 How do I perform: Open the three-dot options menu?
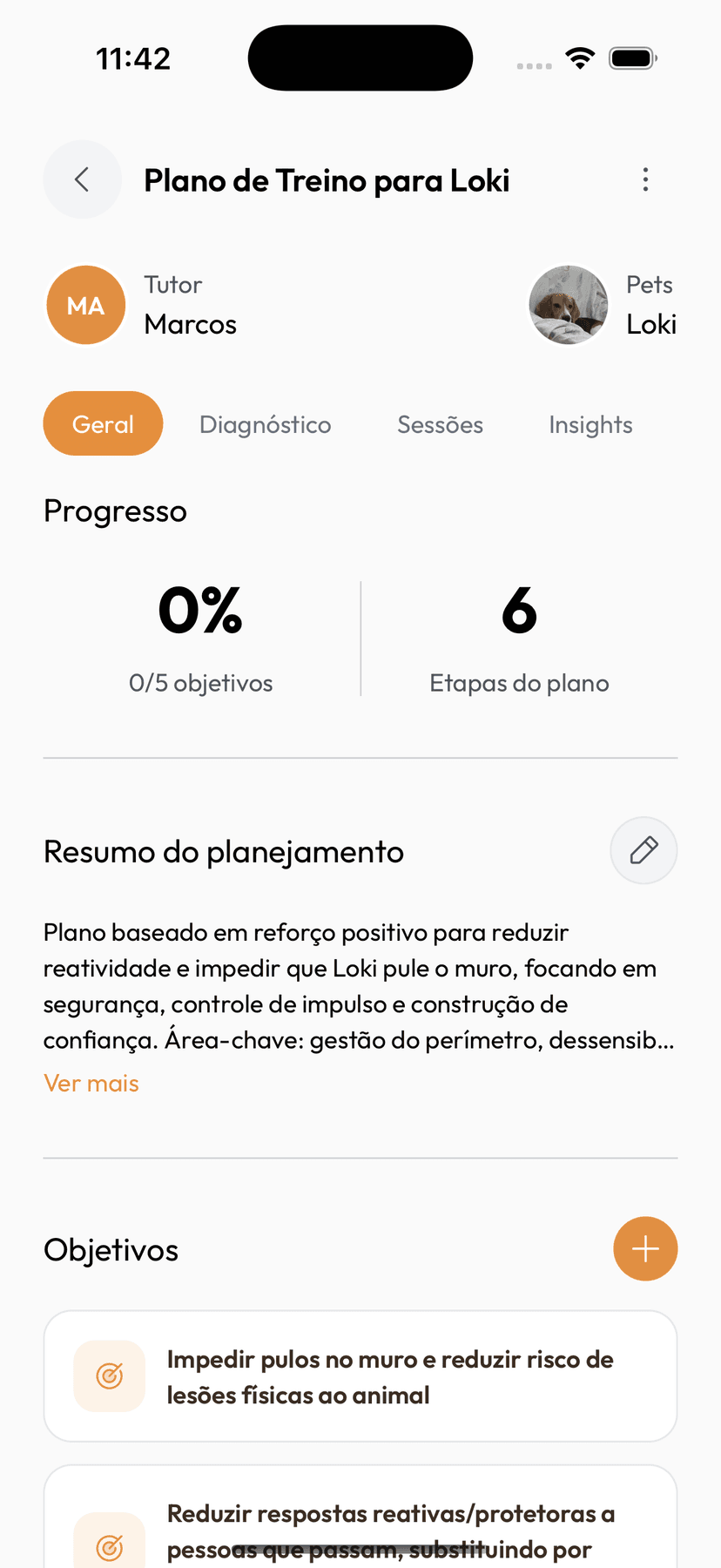(645, 179)
